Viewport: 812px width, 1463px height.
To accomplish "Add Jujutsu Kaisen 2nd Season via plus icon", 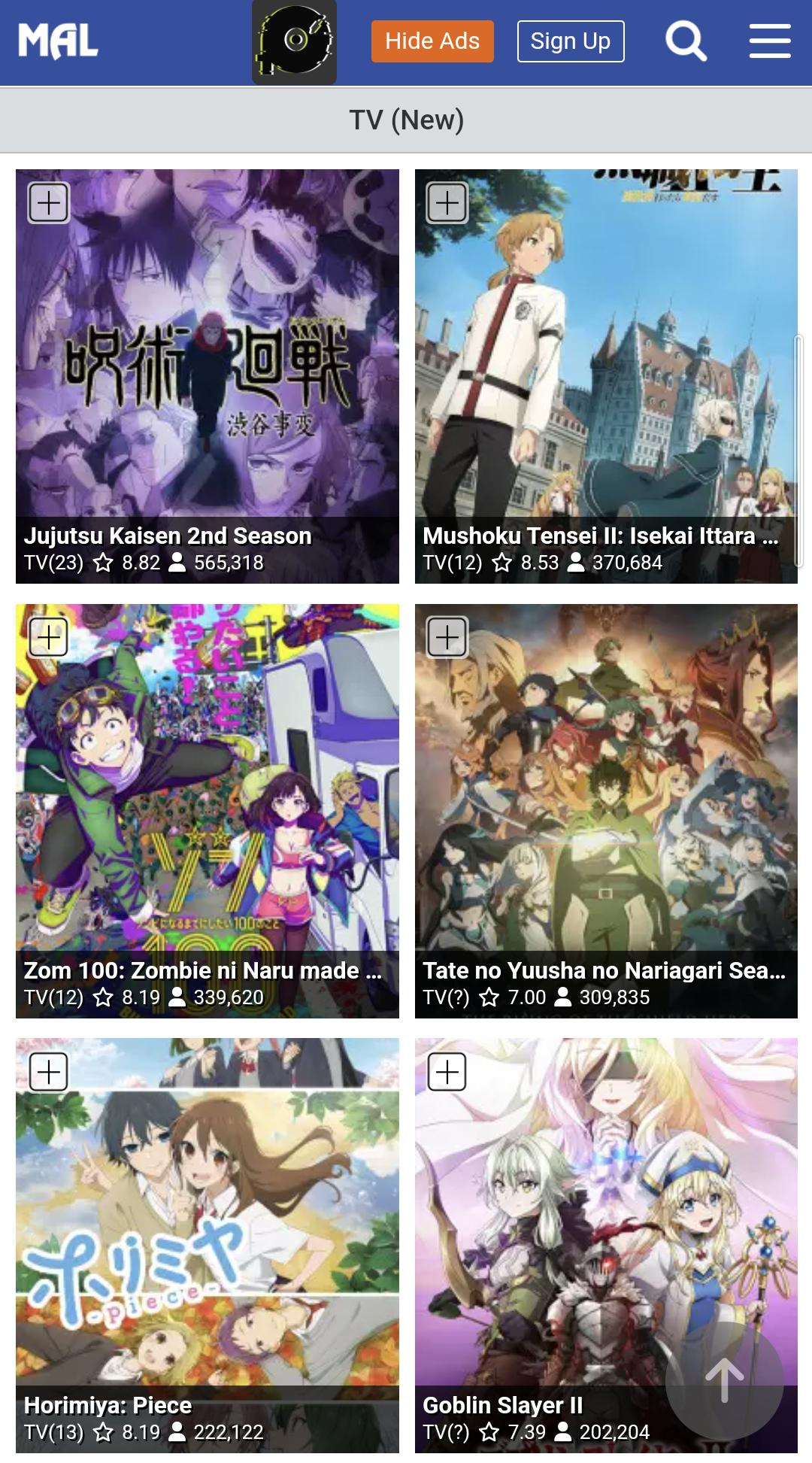I will 47,202.
